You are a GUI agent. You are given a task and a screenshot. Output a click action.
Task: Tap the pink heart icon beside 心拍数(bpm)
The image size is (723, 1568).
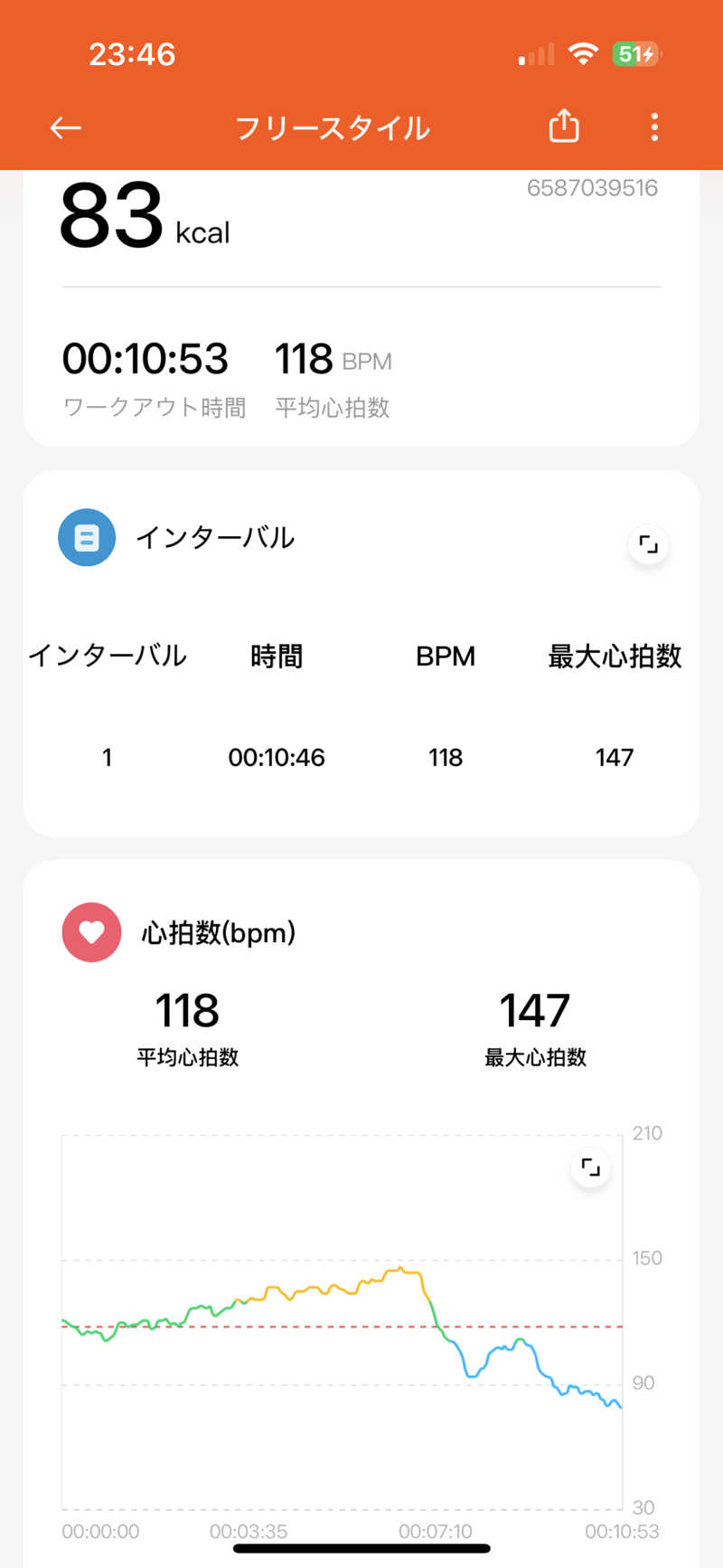coord(90,932)
